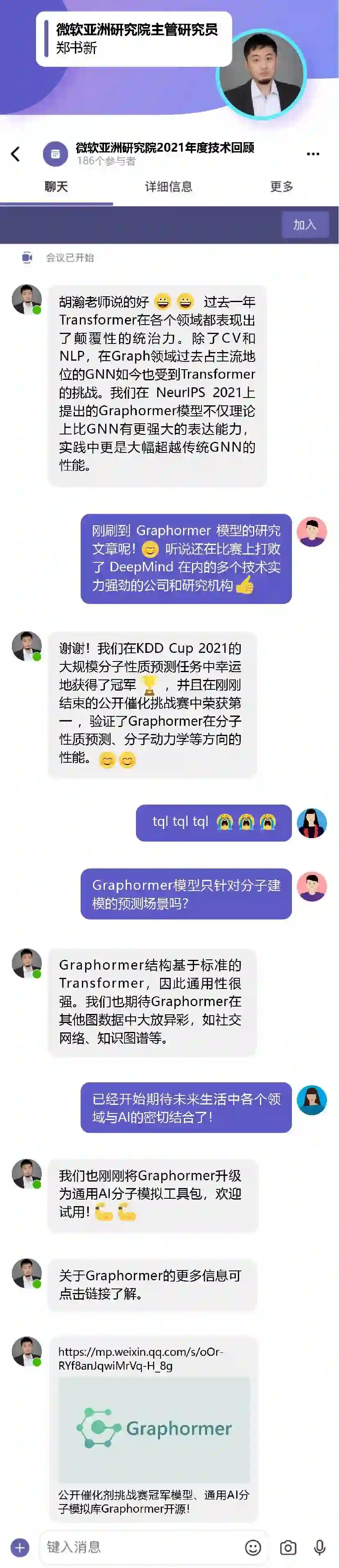
Task: Tap the microphone to record voice
Action: point(319,1547)
